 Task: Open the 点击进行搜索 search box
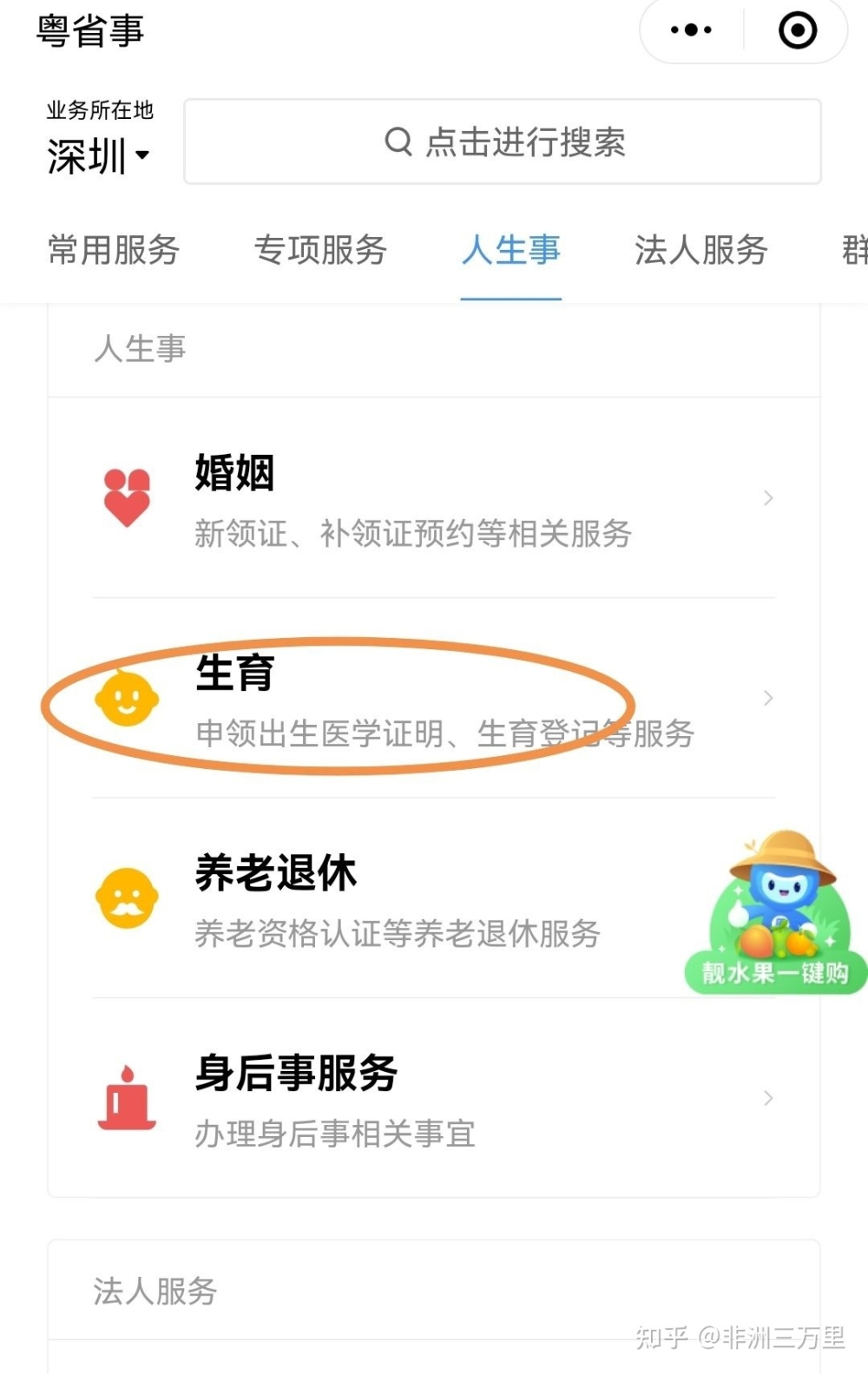(x=503, y=141)
